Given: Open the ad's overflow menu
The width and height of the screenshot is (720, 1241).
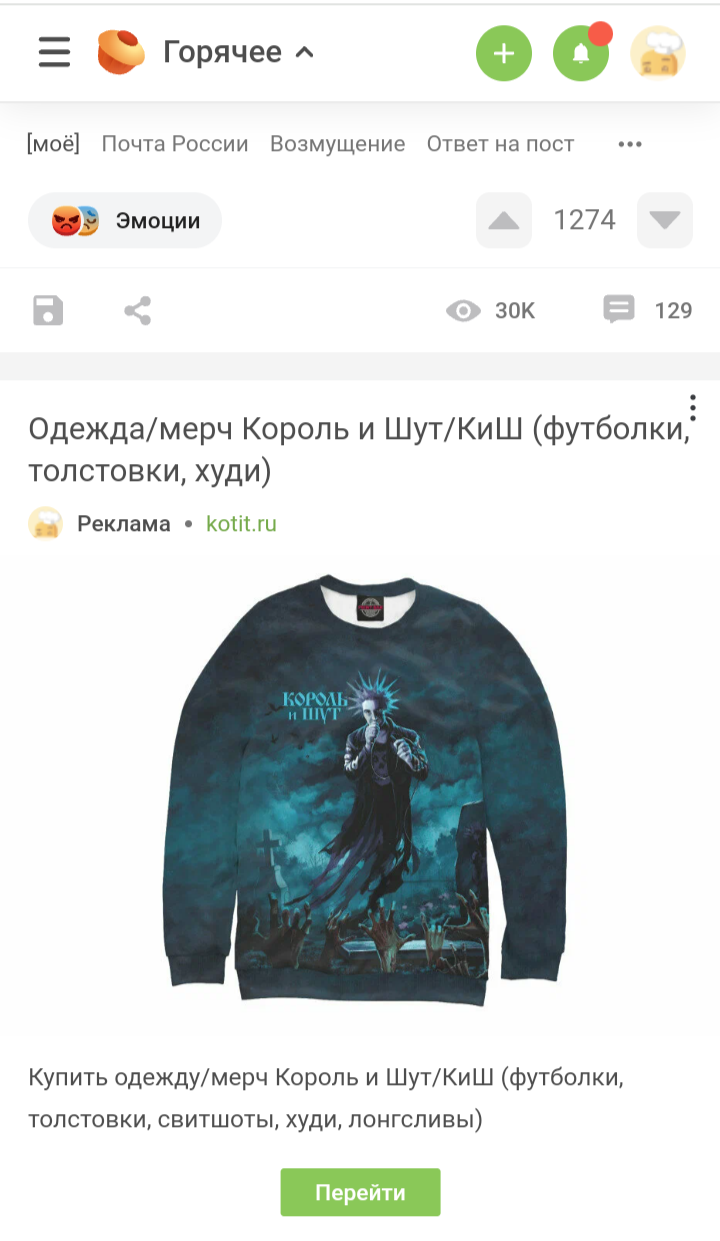Looking at the screenshot, I should pyautogui.click(x=692, y=407).
